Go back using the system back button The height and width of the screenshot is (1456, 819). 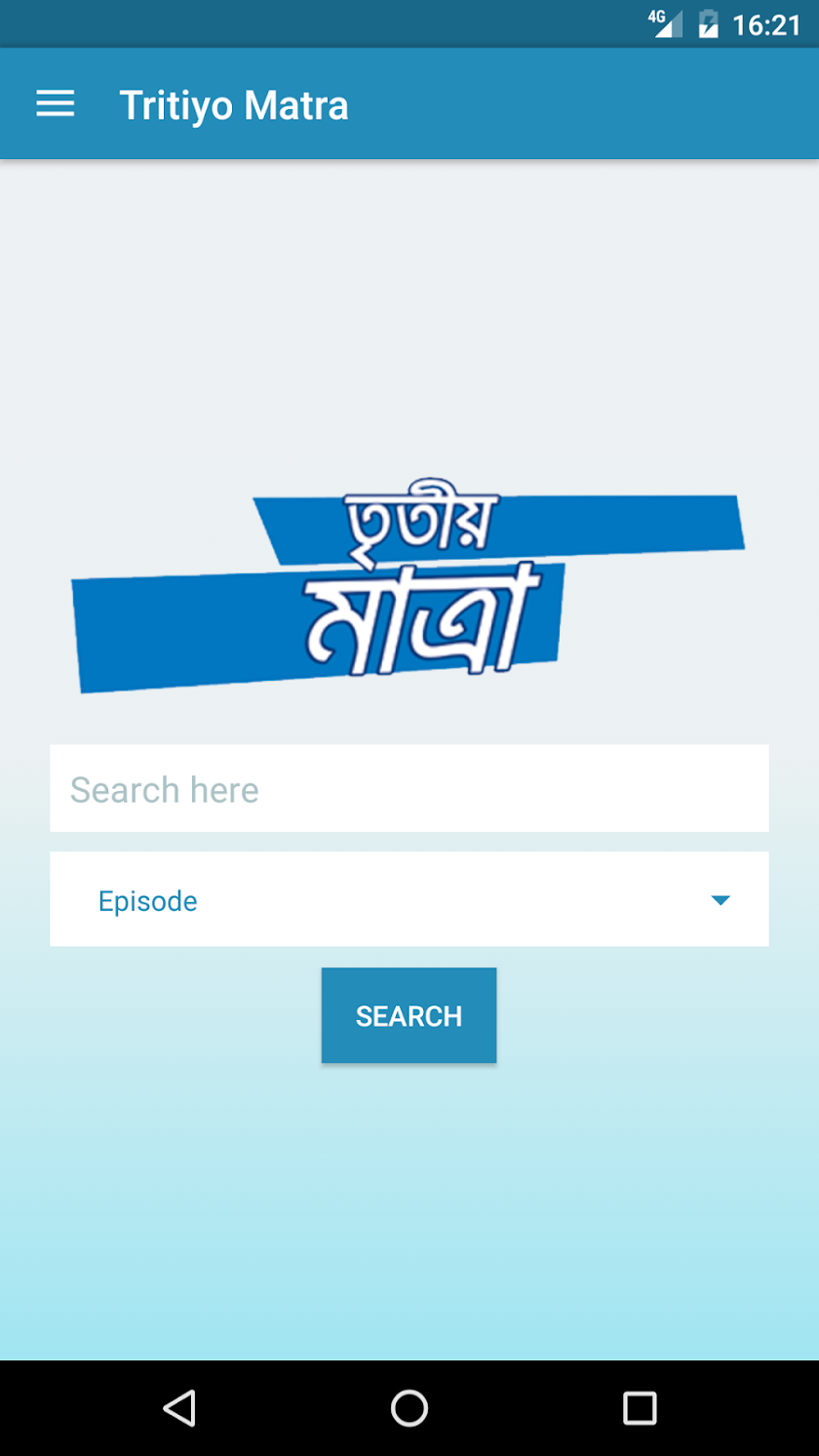(x=179, y=1408)
